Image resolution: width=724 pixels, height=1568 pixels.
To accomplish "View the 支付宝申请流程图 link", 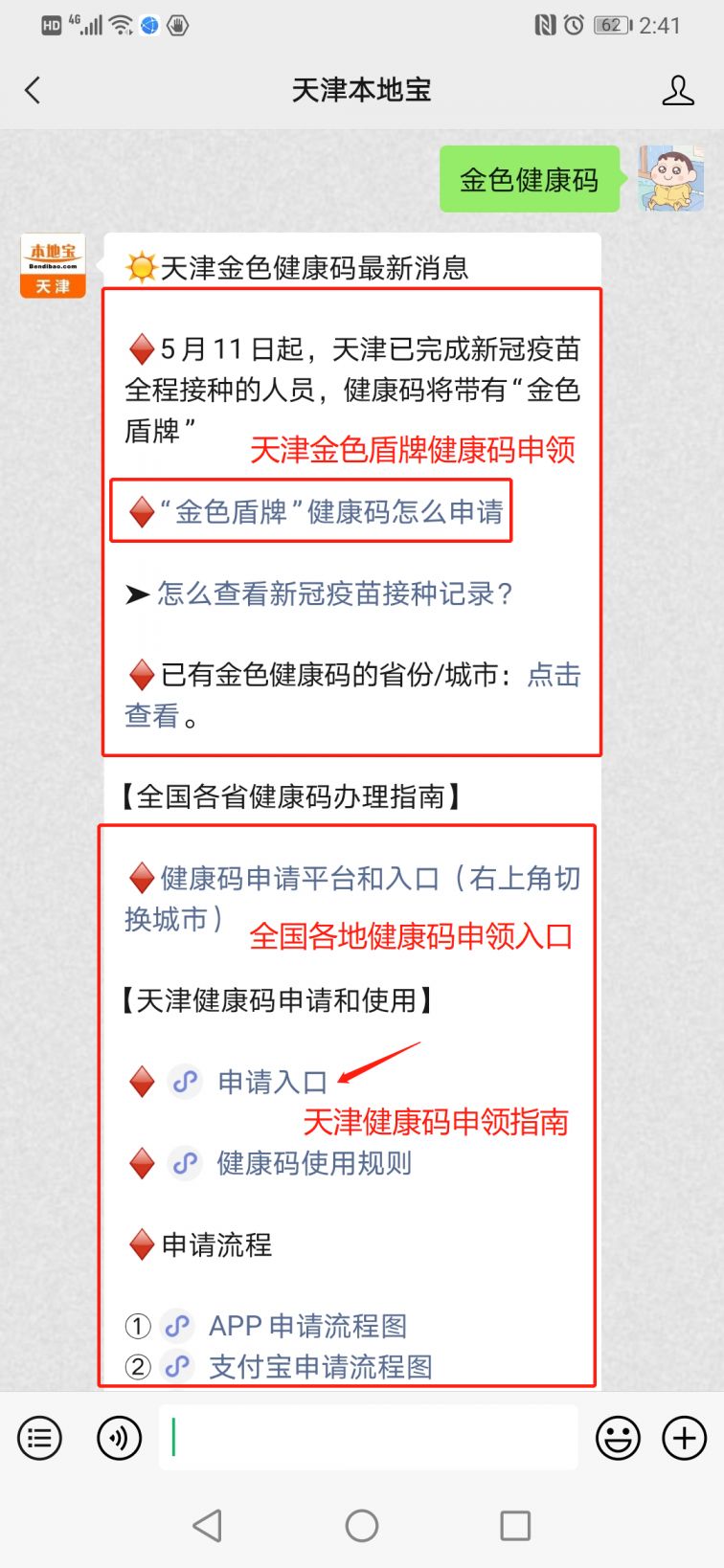I will point(320,1367).
